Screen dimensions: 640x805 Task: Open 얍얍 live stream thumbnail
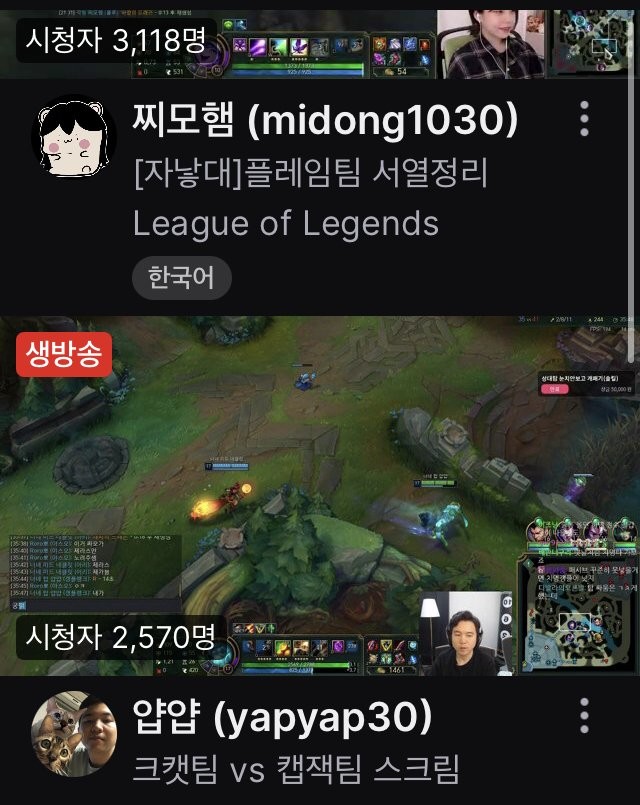[320, 495]
